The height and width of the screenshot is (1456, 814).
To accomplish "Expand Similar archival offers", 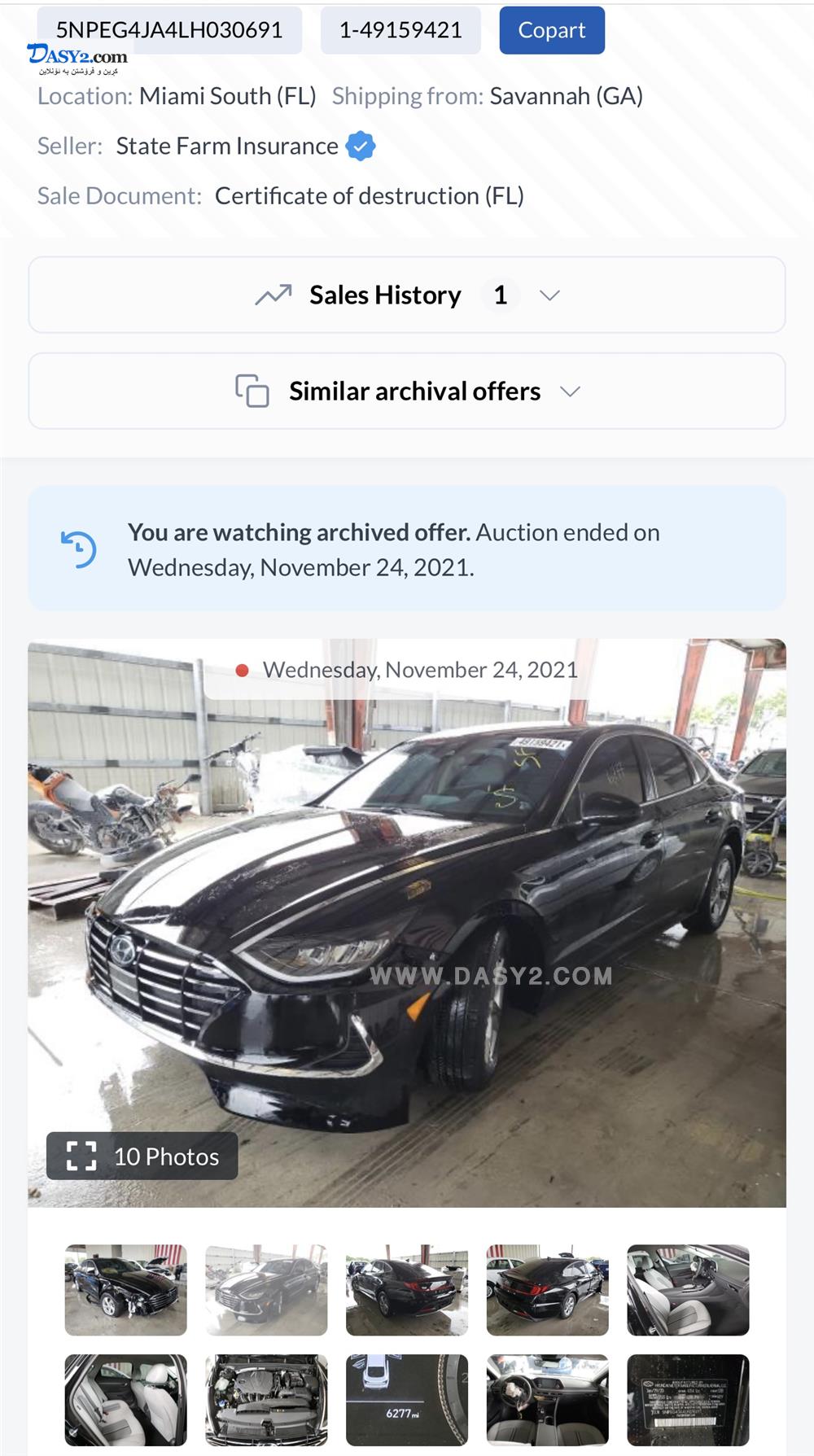I will pyautogui.click(x=407, y=391).
